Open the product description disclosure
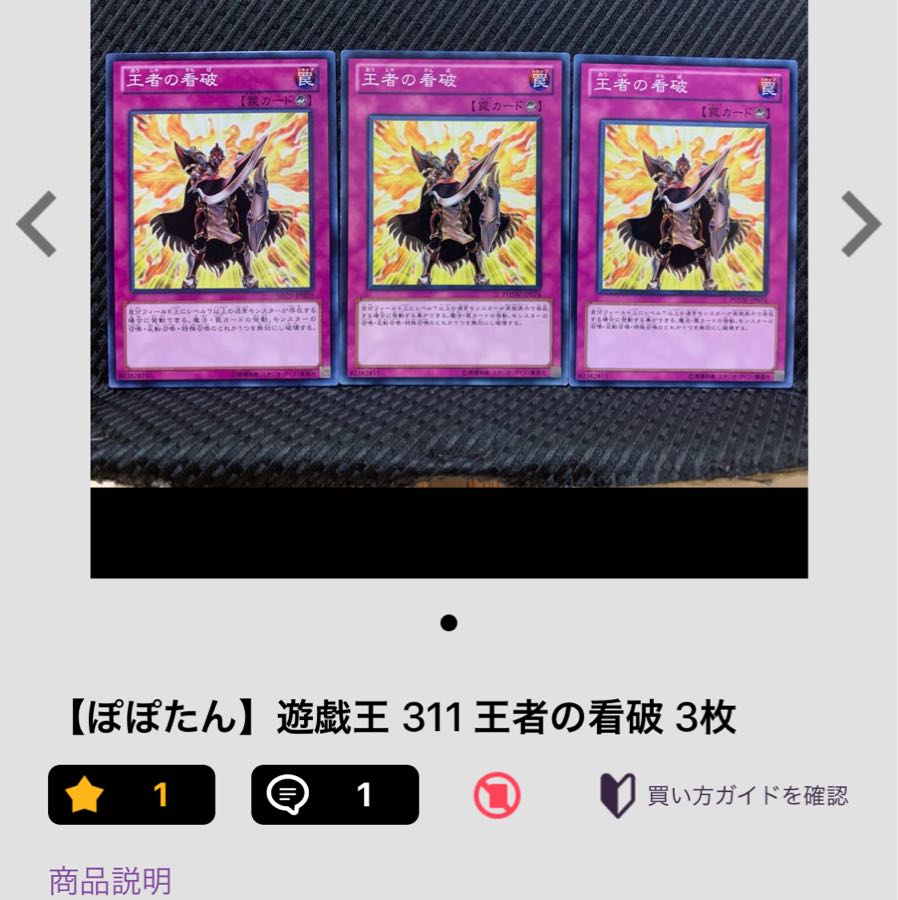The width and height of the screenshot is (898, 900). 105,881
